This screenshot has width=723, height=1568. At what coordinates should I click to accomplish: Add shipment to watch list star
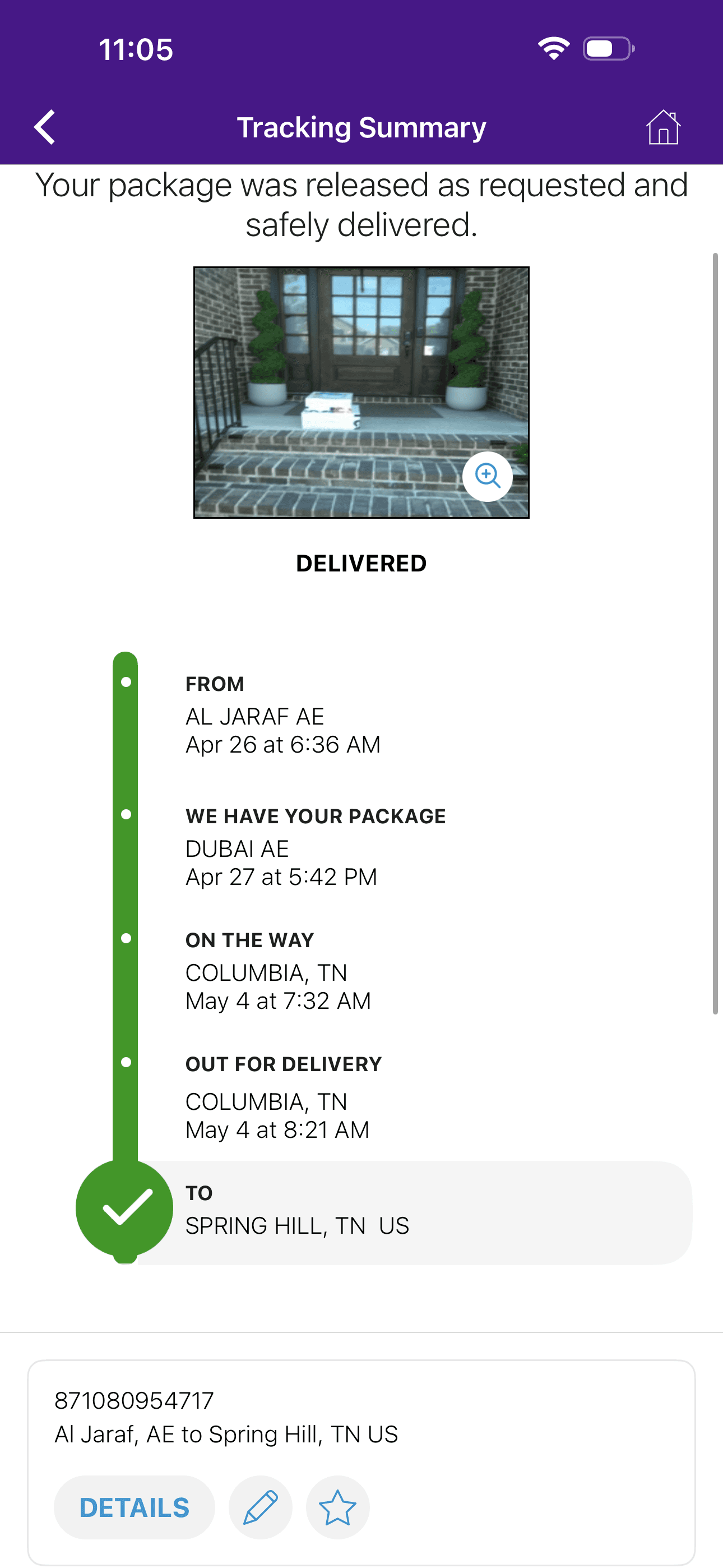click(337, 1507)
